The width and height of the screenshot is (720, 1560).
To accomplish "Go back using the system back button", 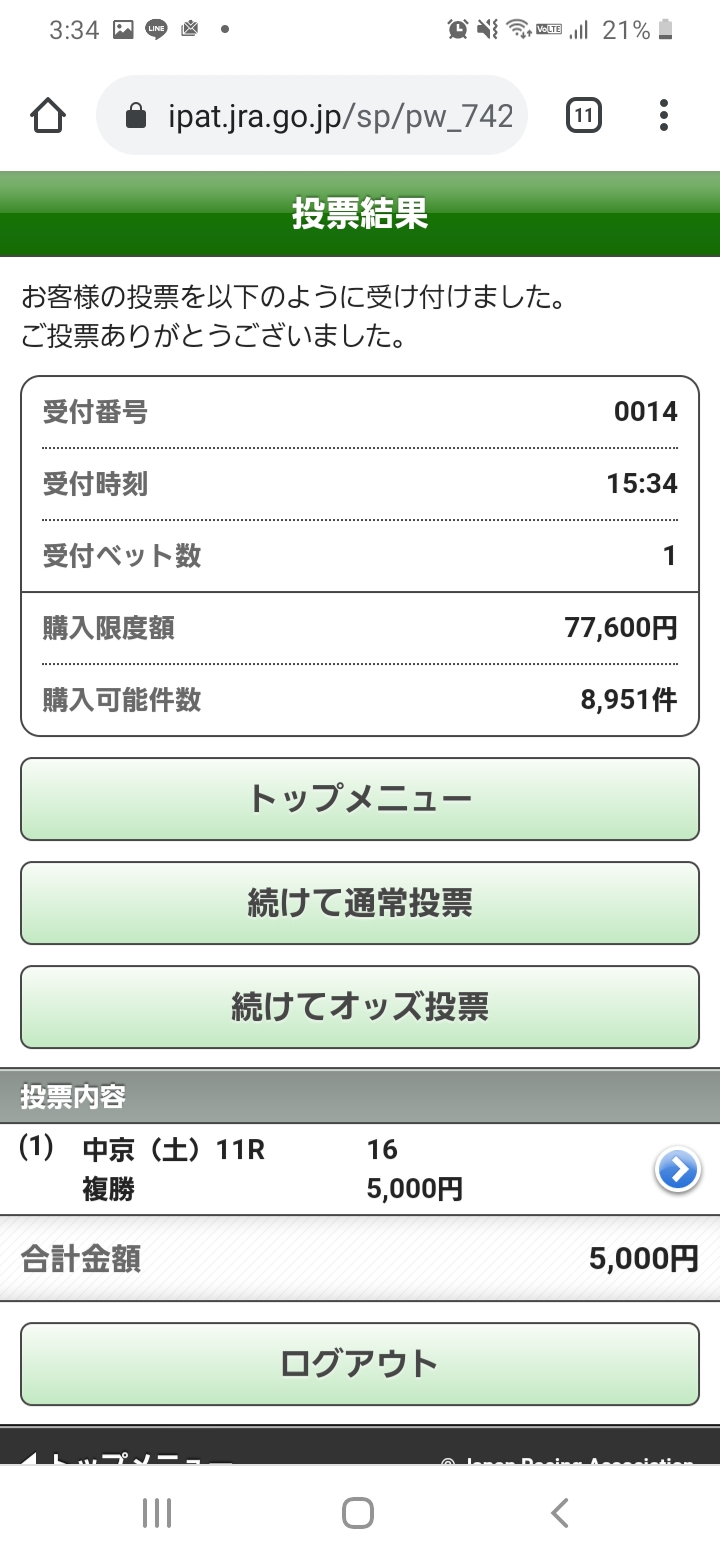I will (560, 1512).
